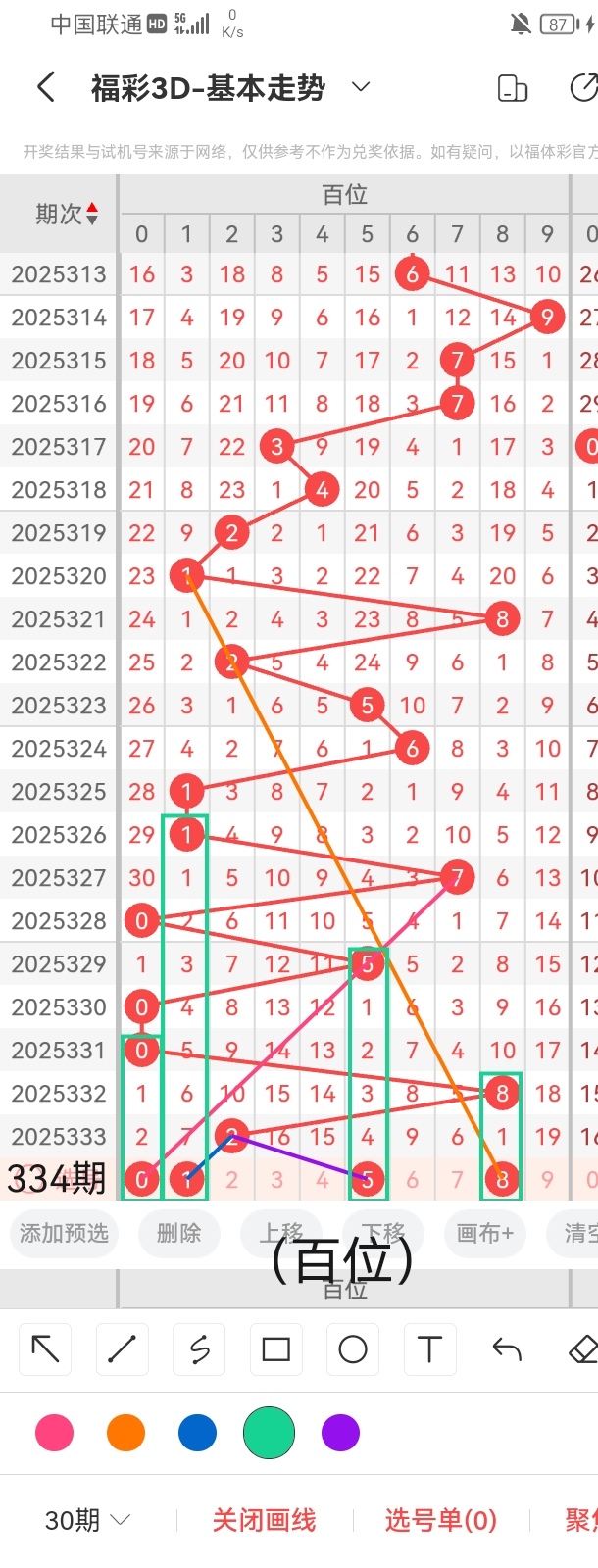Select the straight line drawing tool
This screenshot has height=1568, width=598.
[x=122, y=1349]
